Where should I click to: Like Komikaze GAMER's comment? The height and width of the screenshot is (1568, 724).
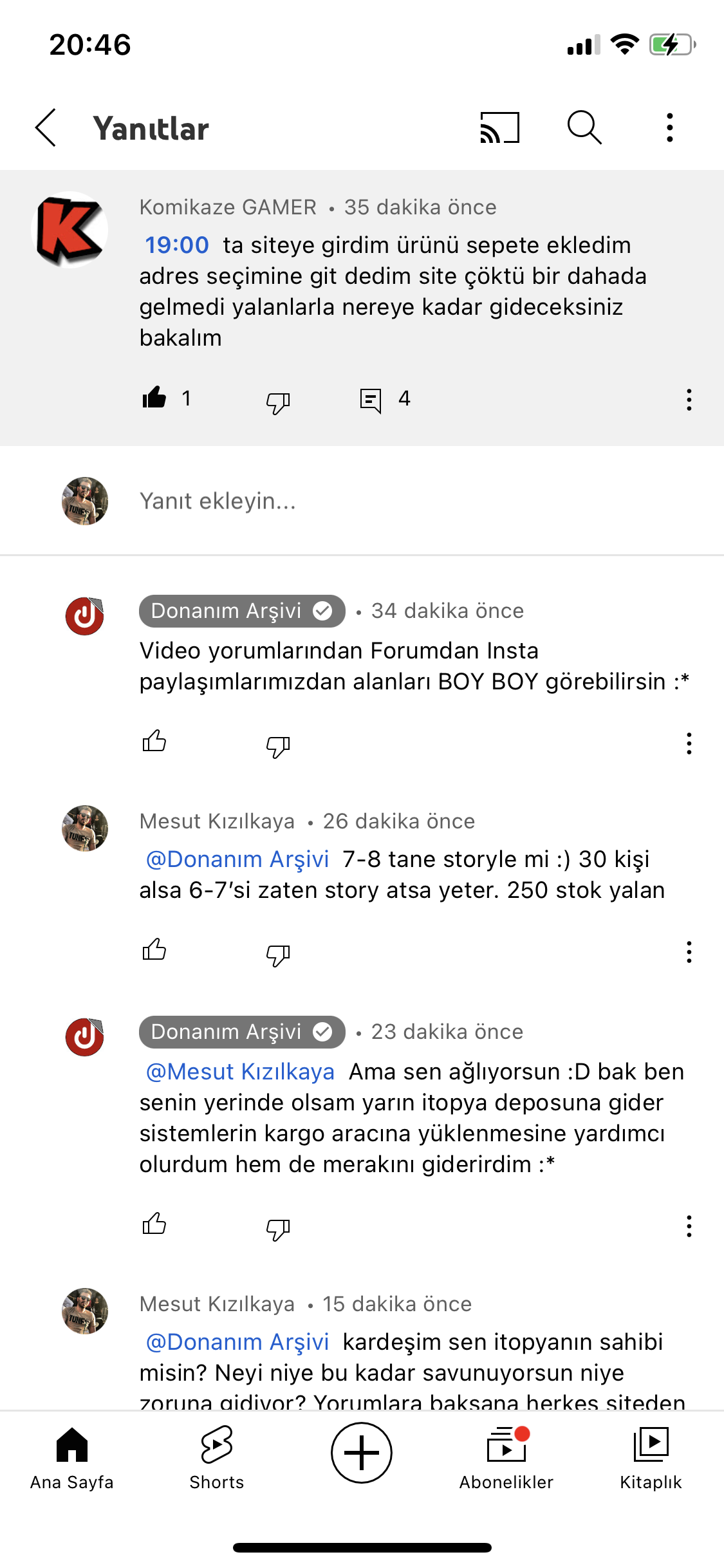point(154,398)
